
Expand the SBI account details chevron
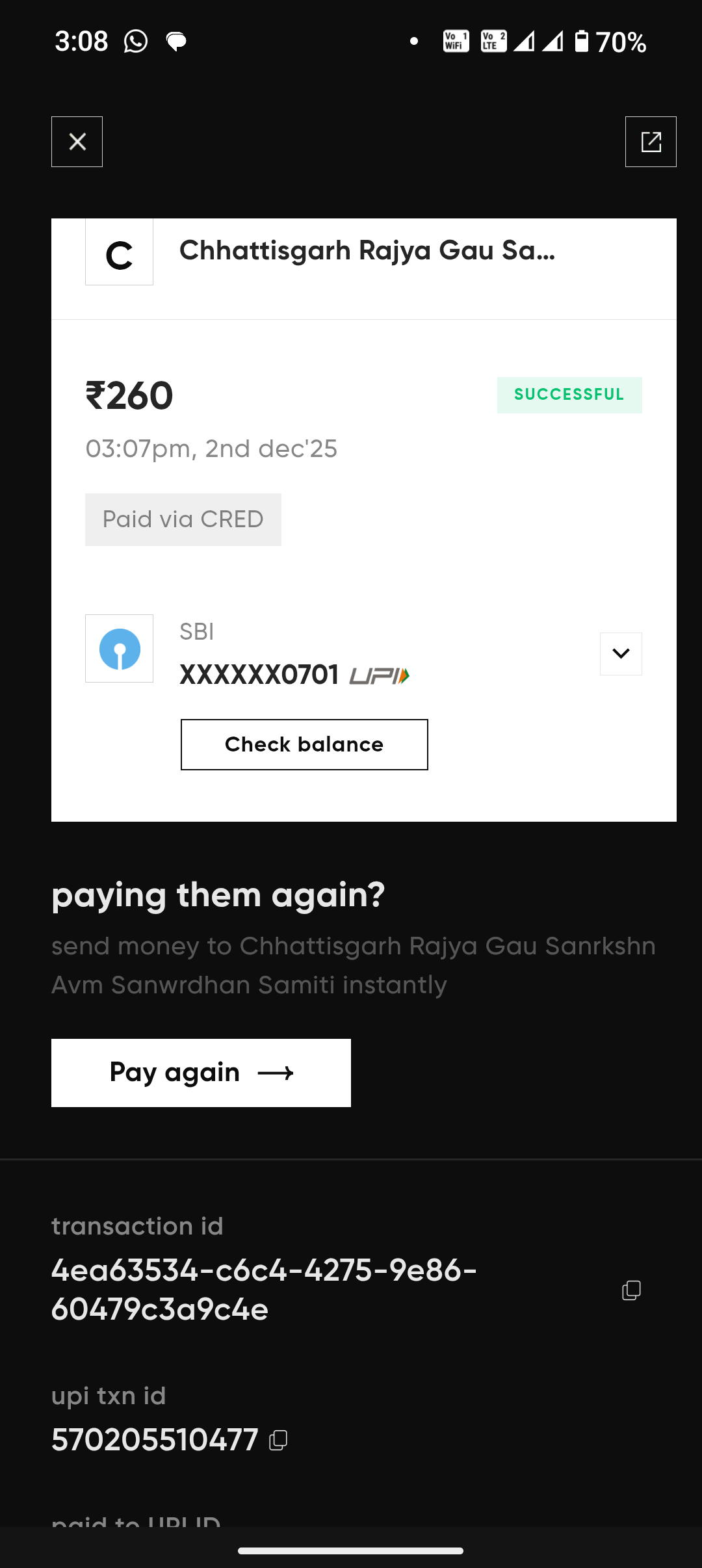621,653
